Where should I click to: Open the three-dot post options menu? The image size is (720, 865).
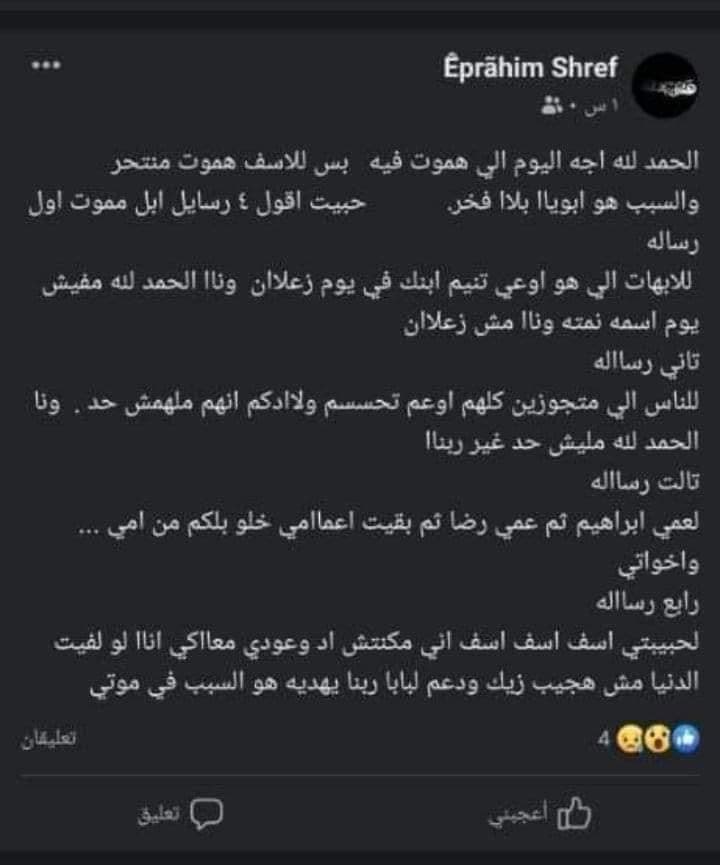pos(47,69)
